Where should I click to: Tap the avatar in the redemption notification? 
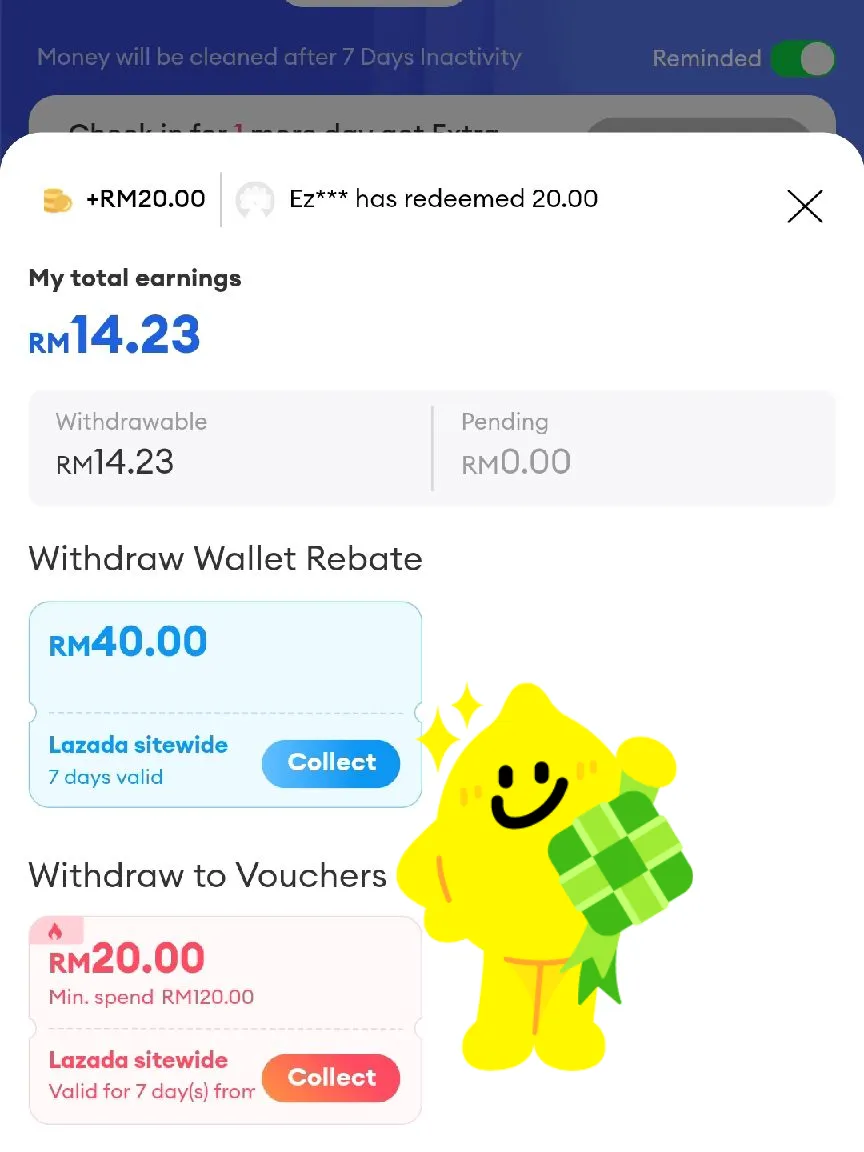[x=256, y=199]
